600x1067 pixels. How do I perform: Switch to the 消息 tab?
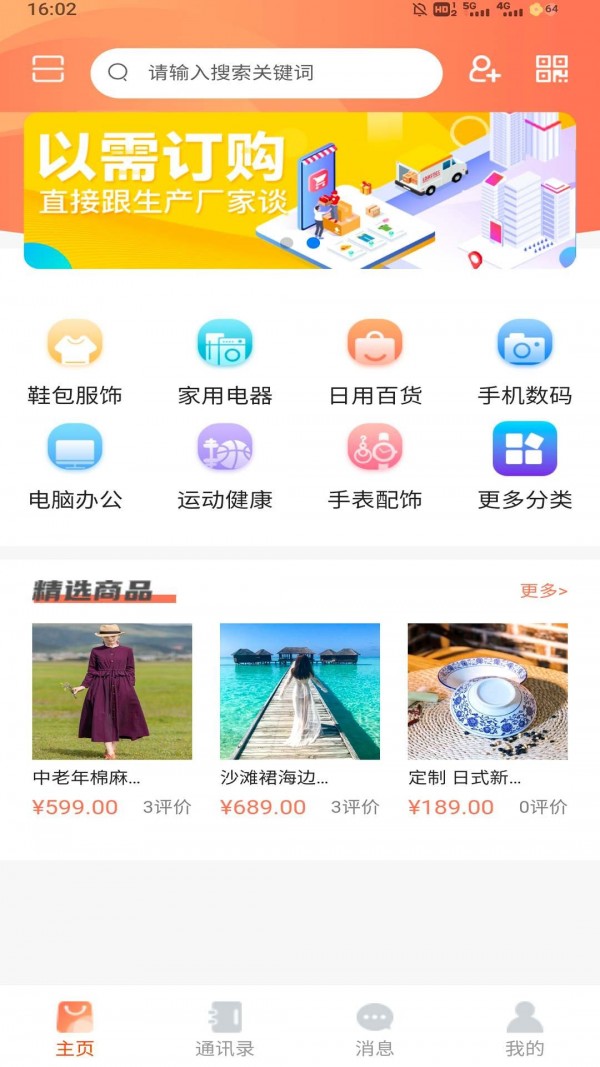coord(375,1029)
